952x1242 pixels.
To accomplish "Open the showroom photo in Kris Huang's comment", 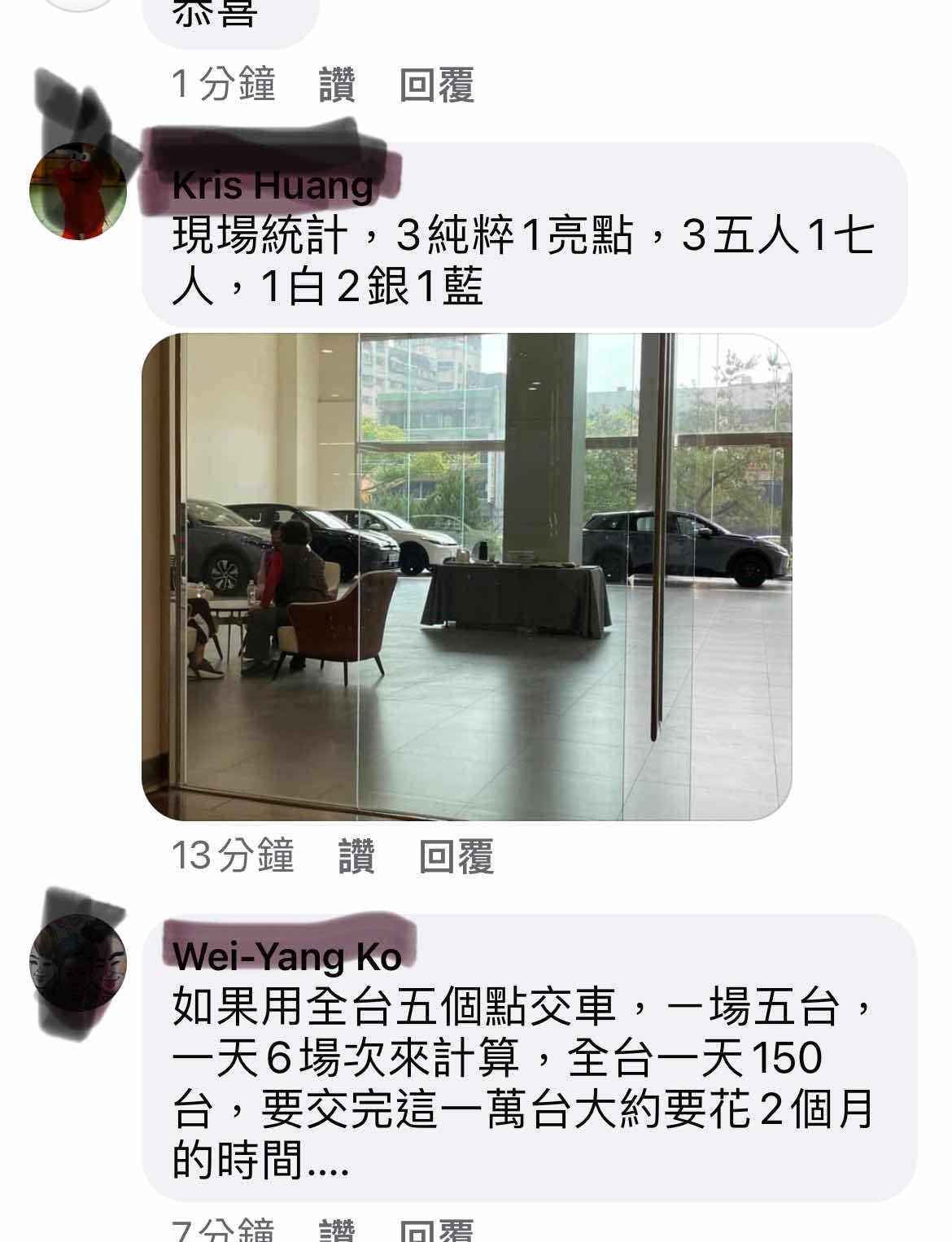I will (466, 576).
